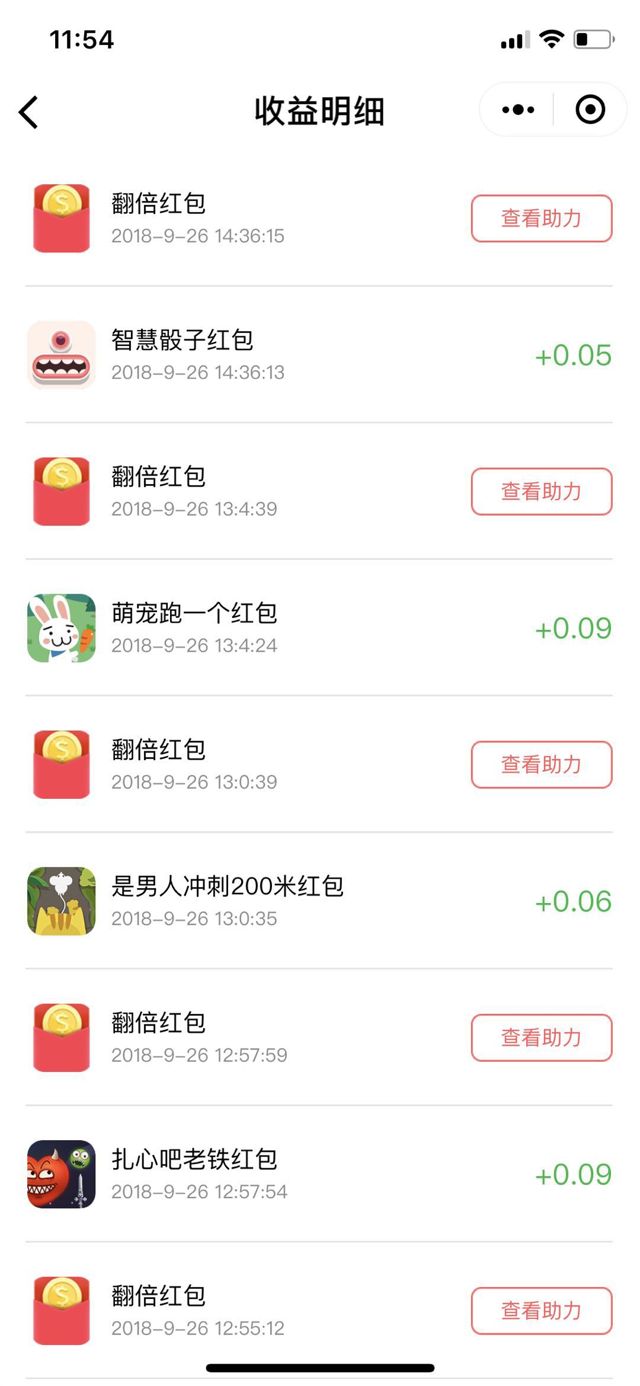Go back from the 收益明细 page
The height and width of the screenshot is (1386, 640).
point(29,112)
